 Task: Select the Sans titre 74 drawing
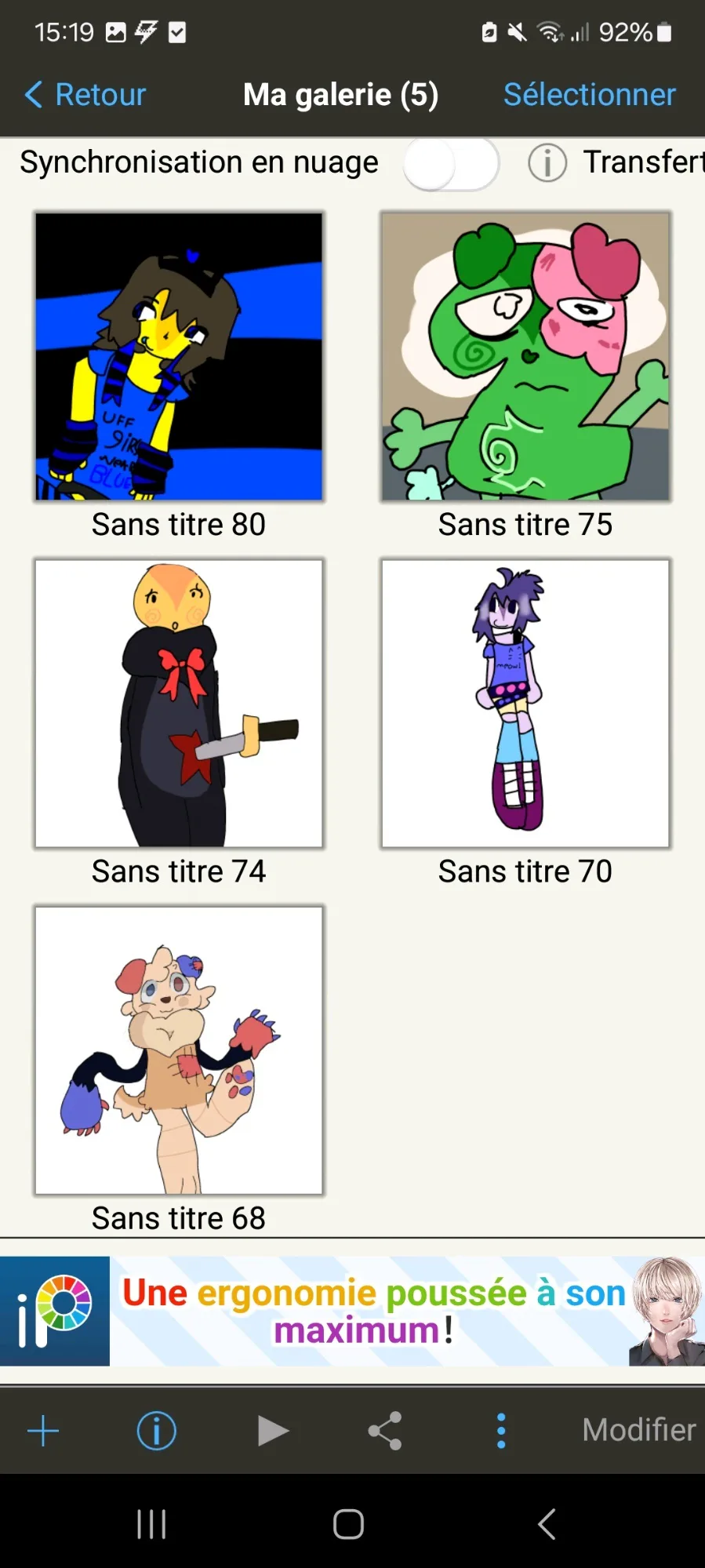click(179, 703)
